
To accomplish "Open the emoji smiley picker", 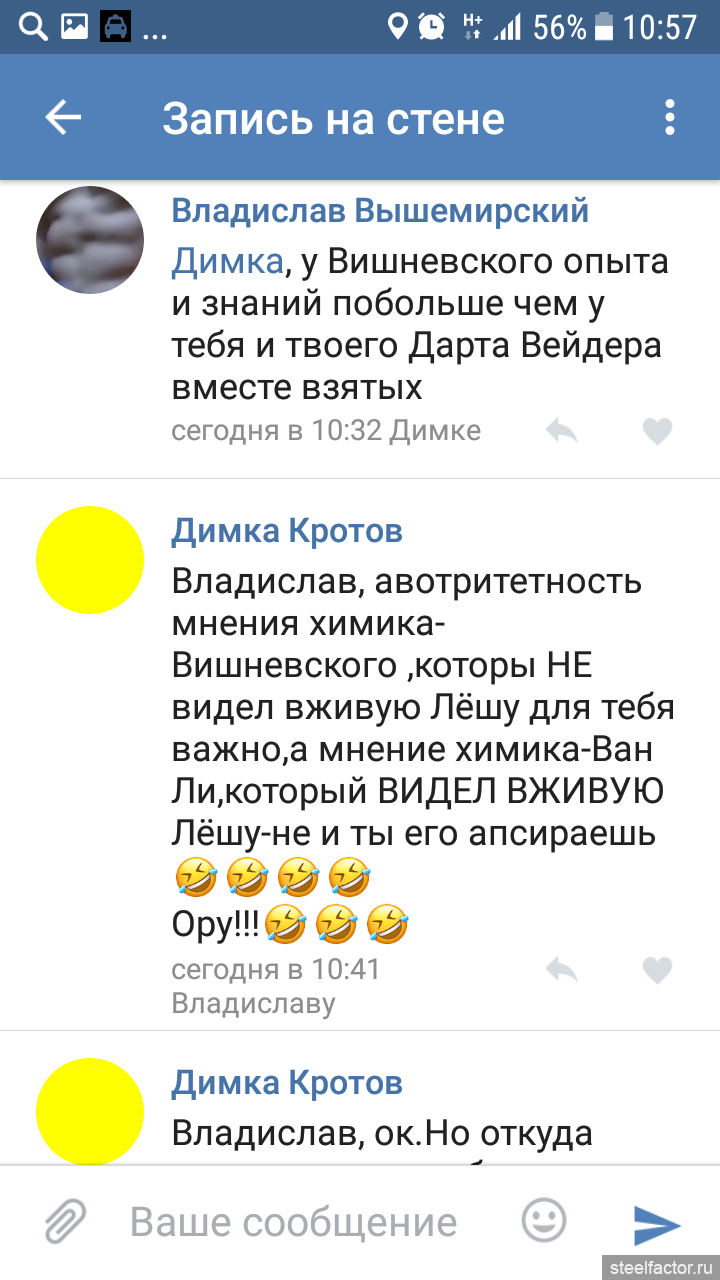I will click(544, 1220).
